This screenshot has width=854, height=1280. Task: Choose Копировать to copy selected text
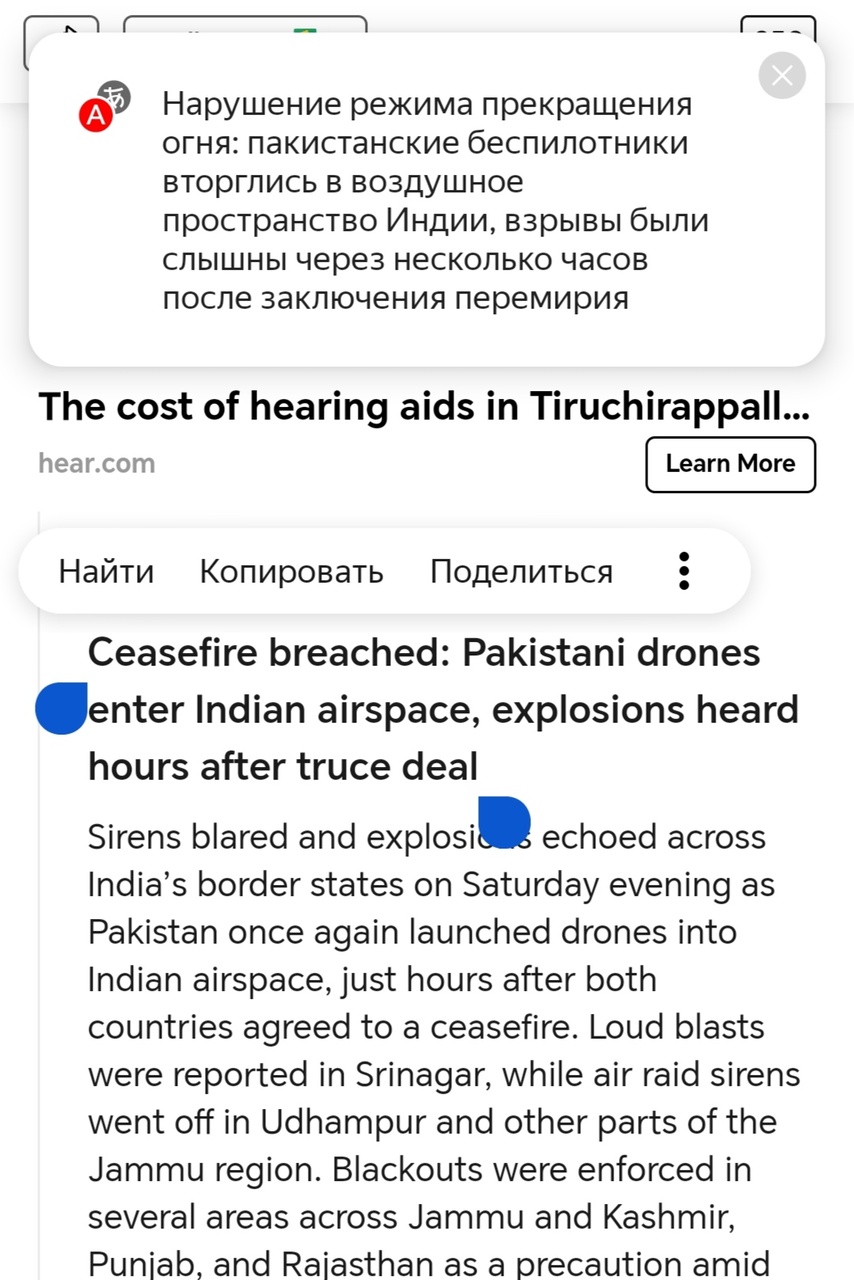(x=291, y=572)
